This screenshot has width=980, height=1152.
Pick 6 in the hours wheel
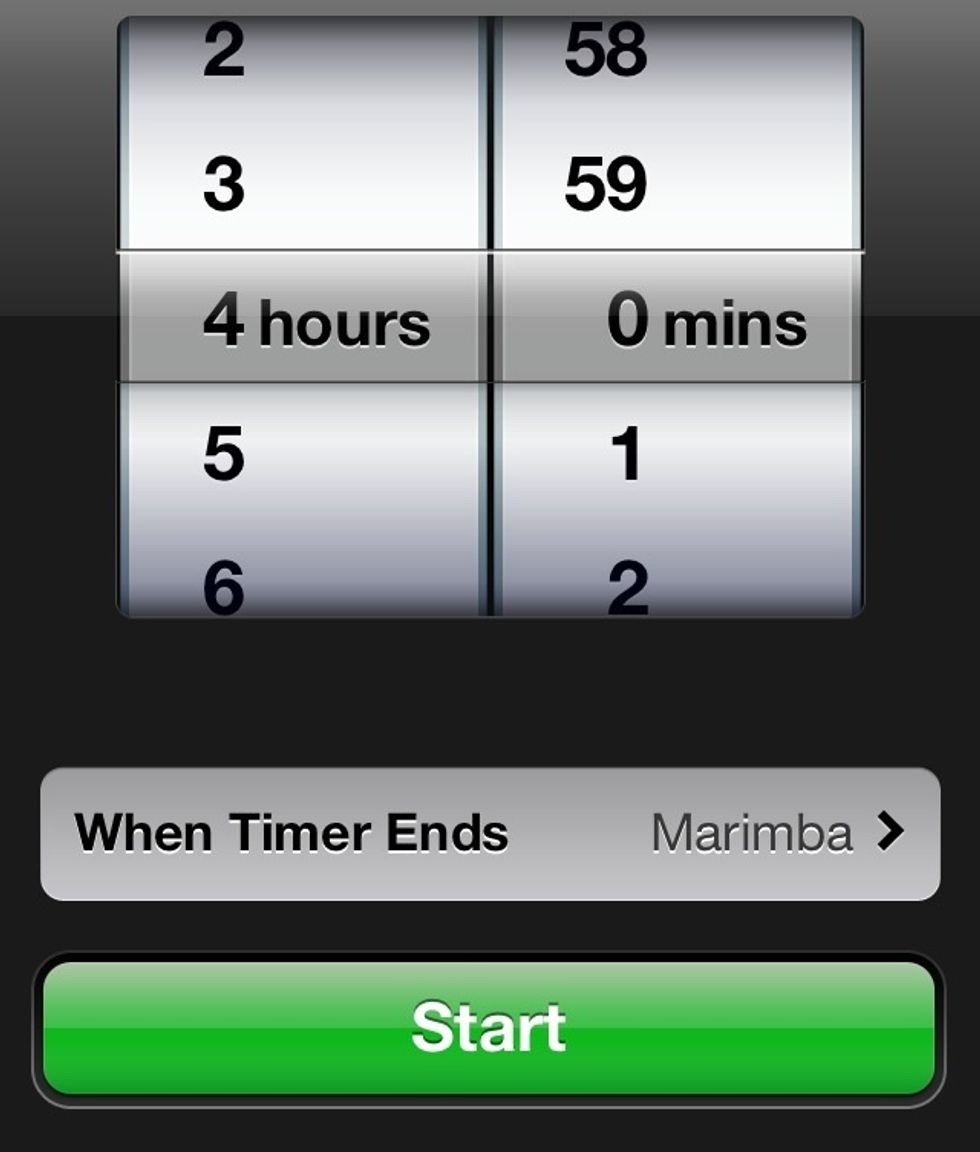click(224, 588)
